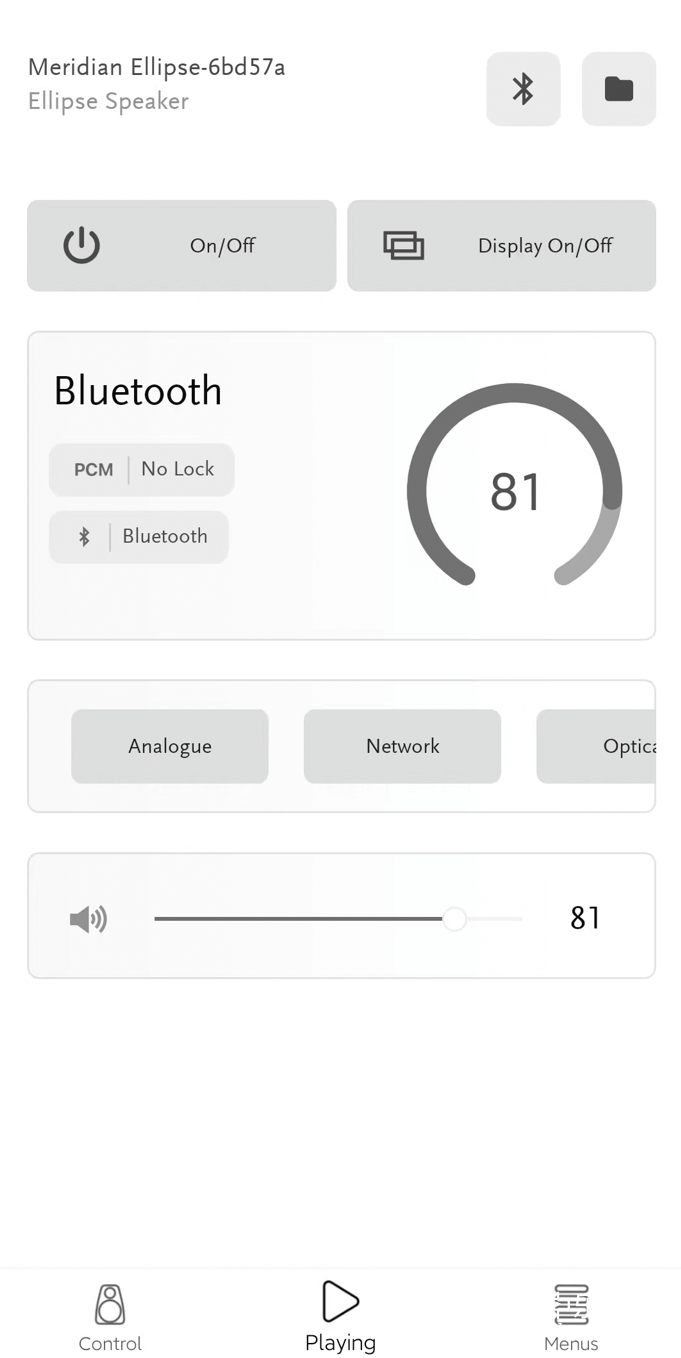The width and height of the screenshot is (681, 1358).
Task: Switch to the Control tab
Action: click(x=110, y=1318)
